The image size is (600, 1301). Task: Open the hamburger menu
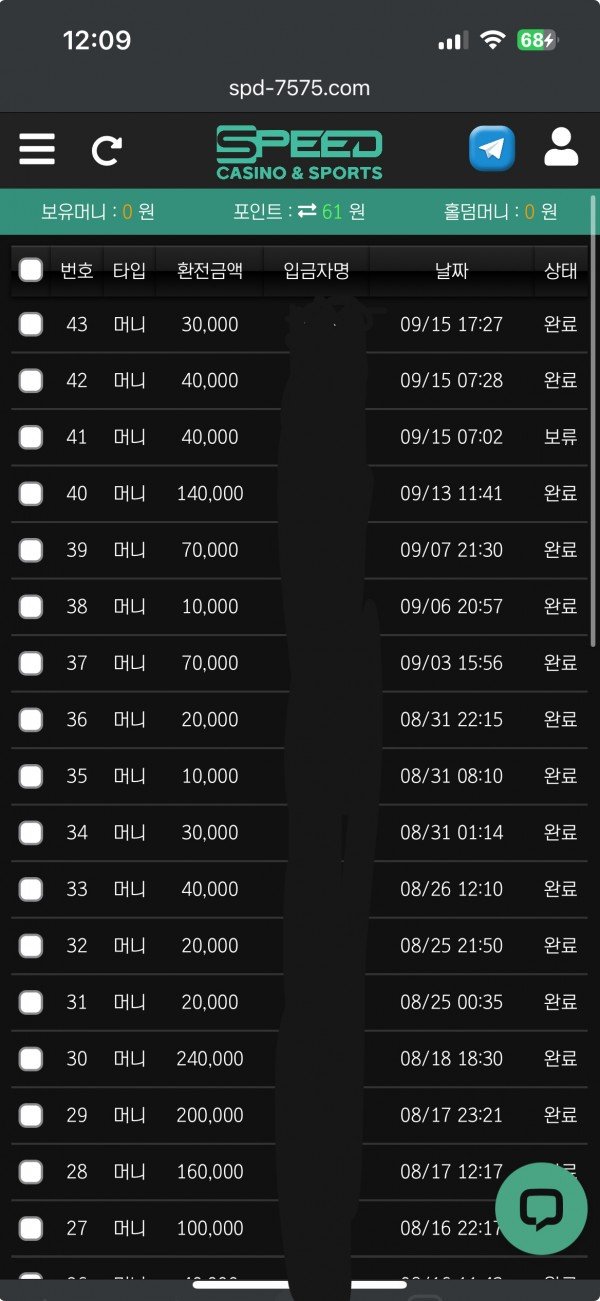pyautogui.click(x=37, y=149)
